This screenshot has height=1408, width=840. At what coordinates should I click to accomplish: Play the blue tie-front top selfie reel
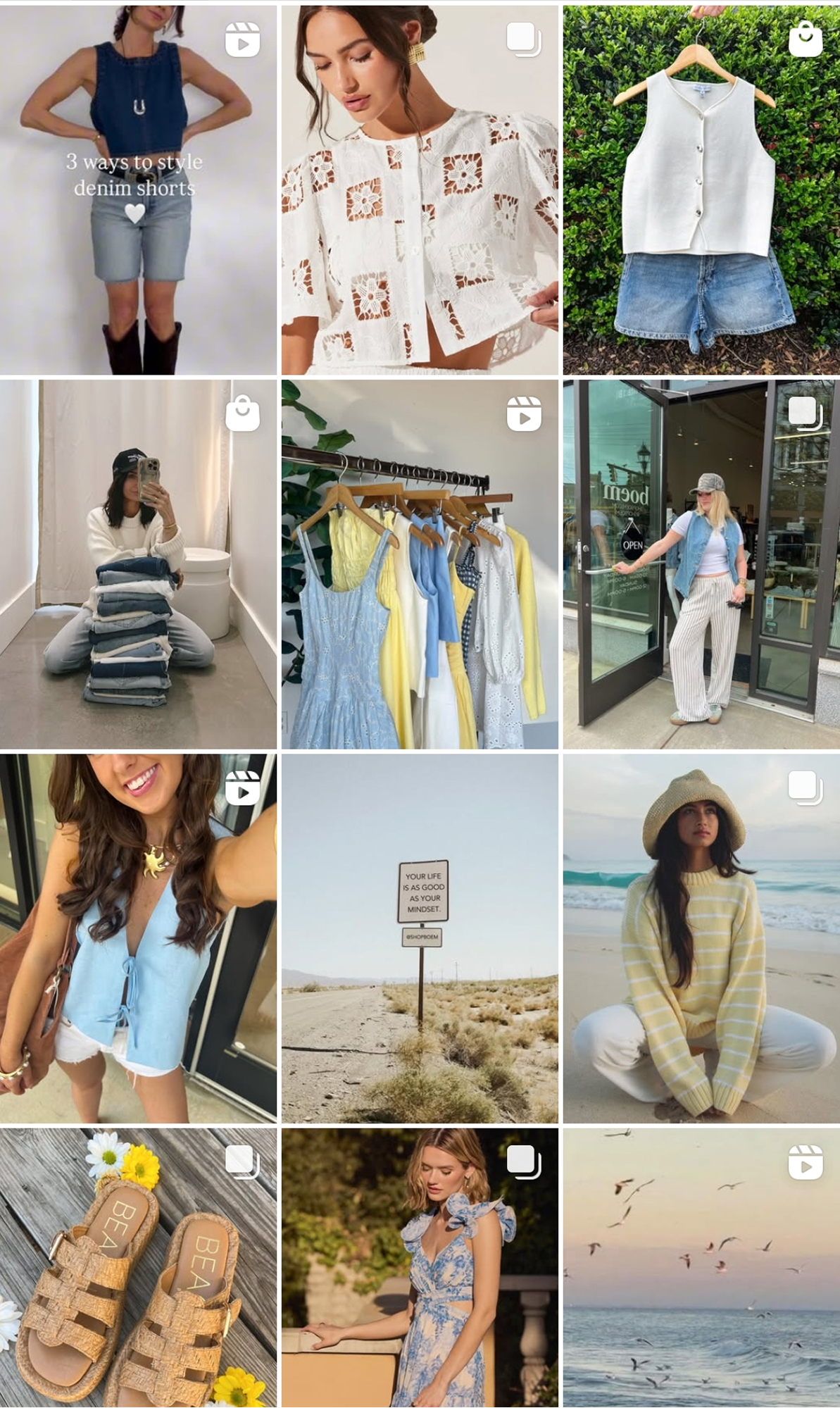click(138, 938)
